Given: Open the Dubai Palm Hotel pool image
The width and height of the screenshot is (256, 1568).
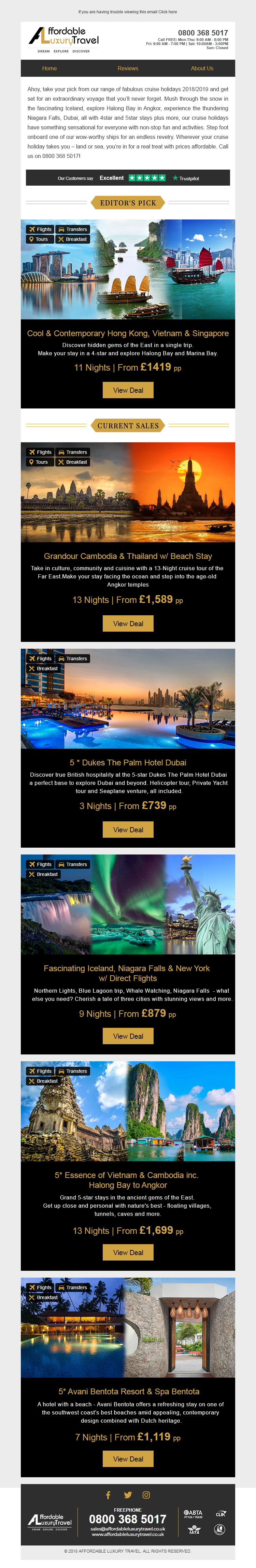Looking at the screenshot, I should (128, 699).
